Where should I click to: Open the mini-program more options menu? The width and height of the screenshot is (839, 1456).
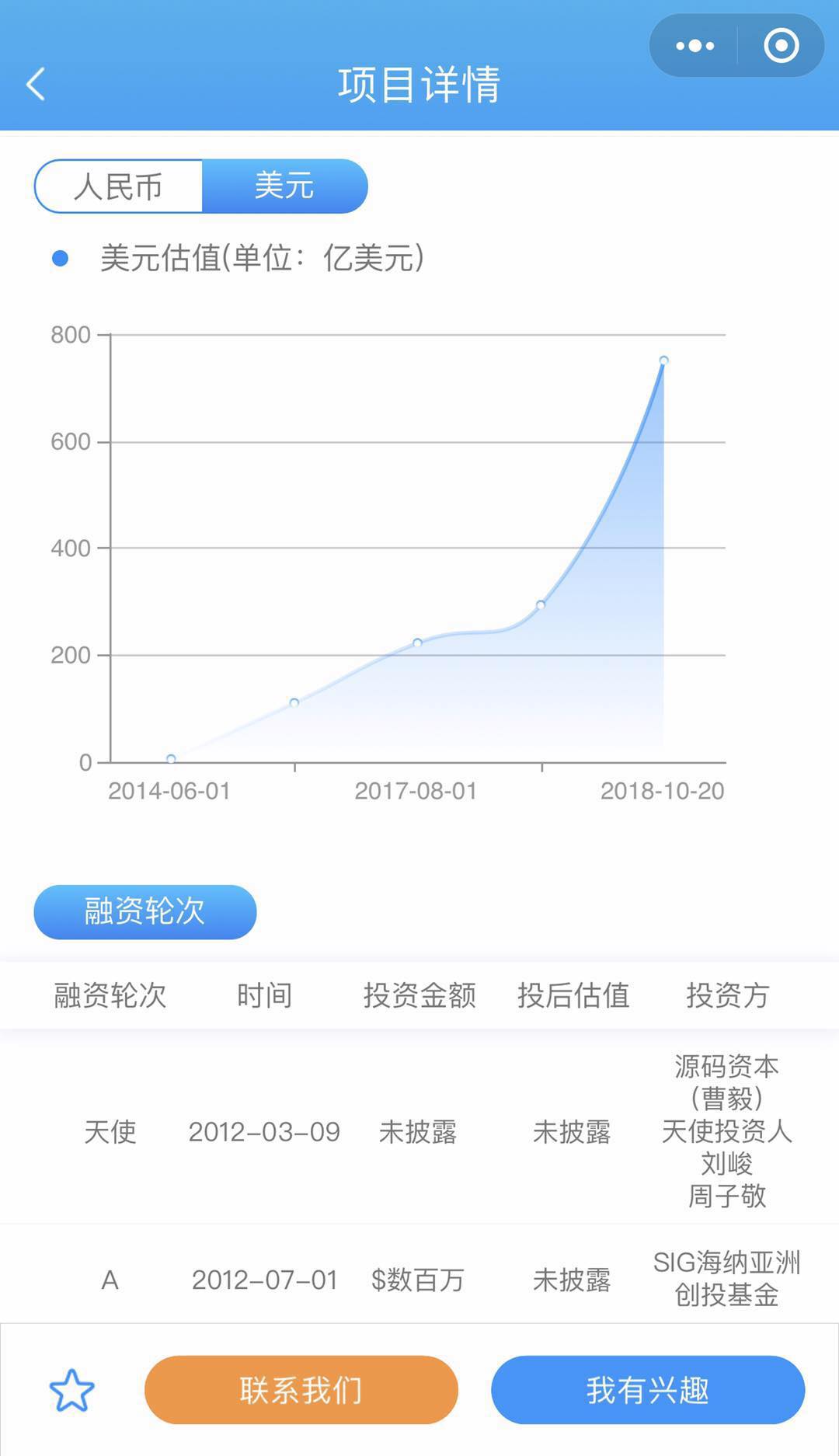(695, 46)
